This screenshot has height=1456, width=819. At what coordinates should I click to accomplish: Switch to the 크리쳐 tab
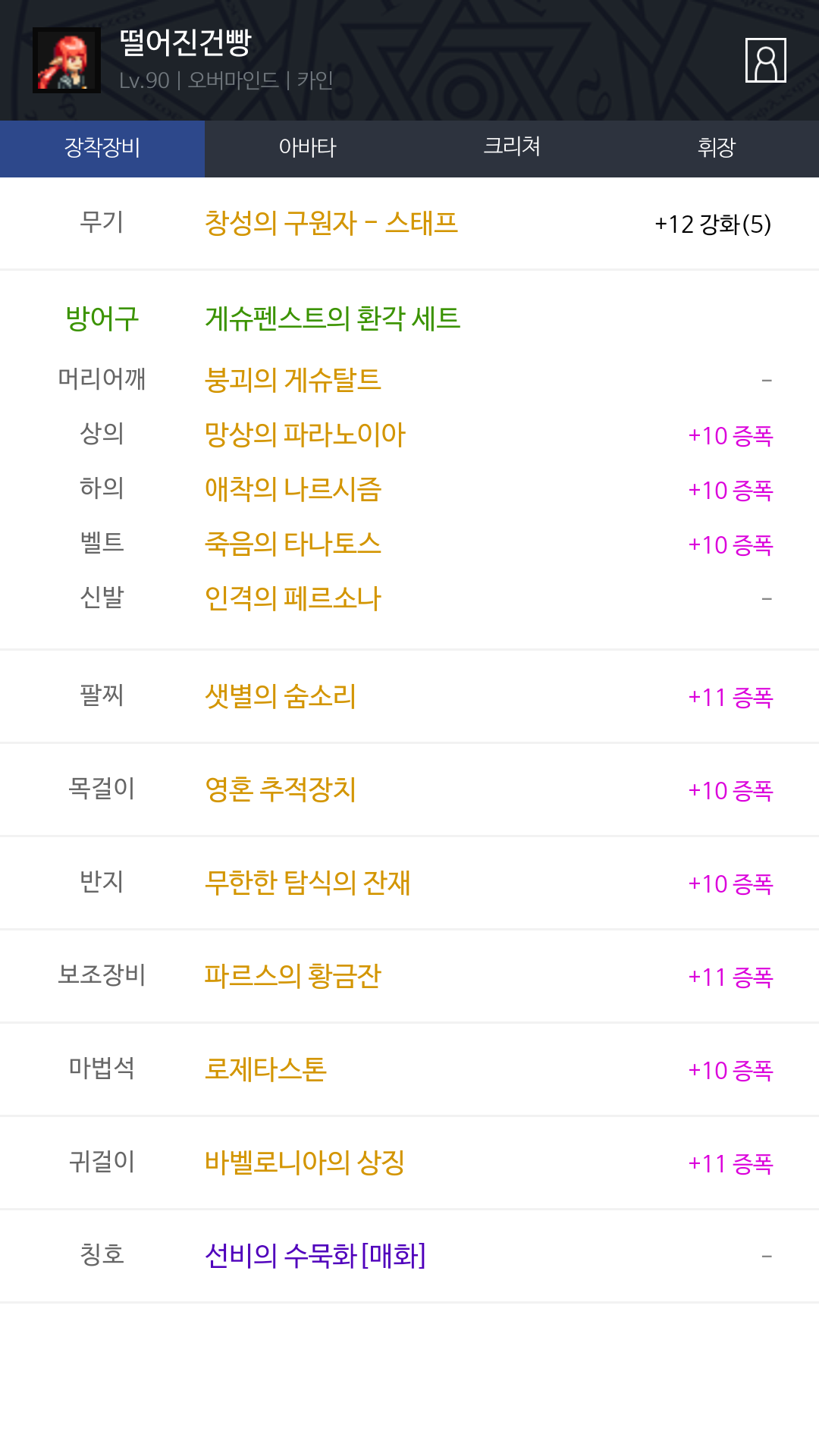click(512, 148)
